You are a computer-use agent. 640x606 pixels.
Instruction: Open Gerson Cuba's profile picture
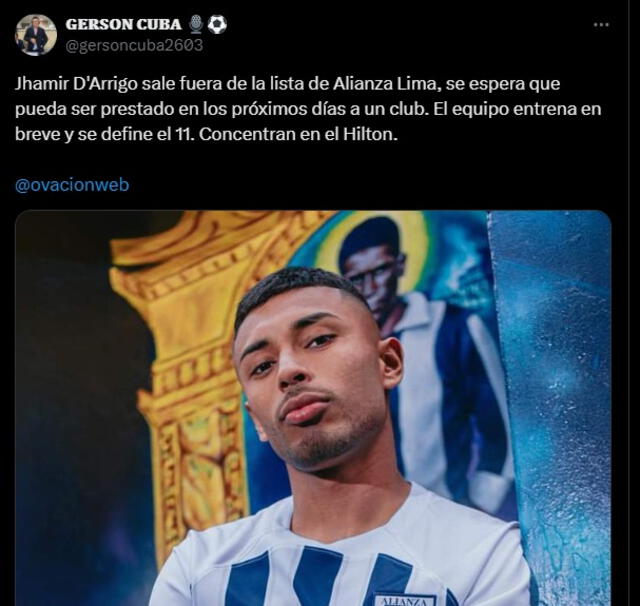(36, 35)
